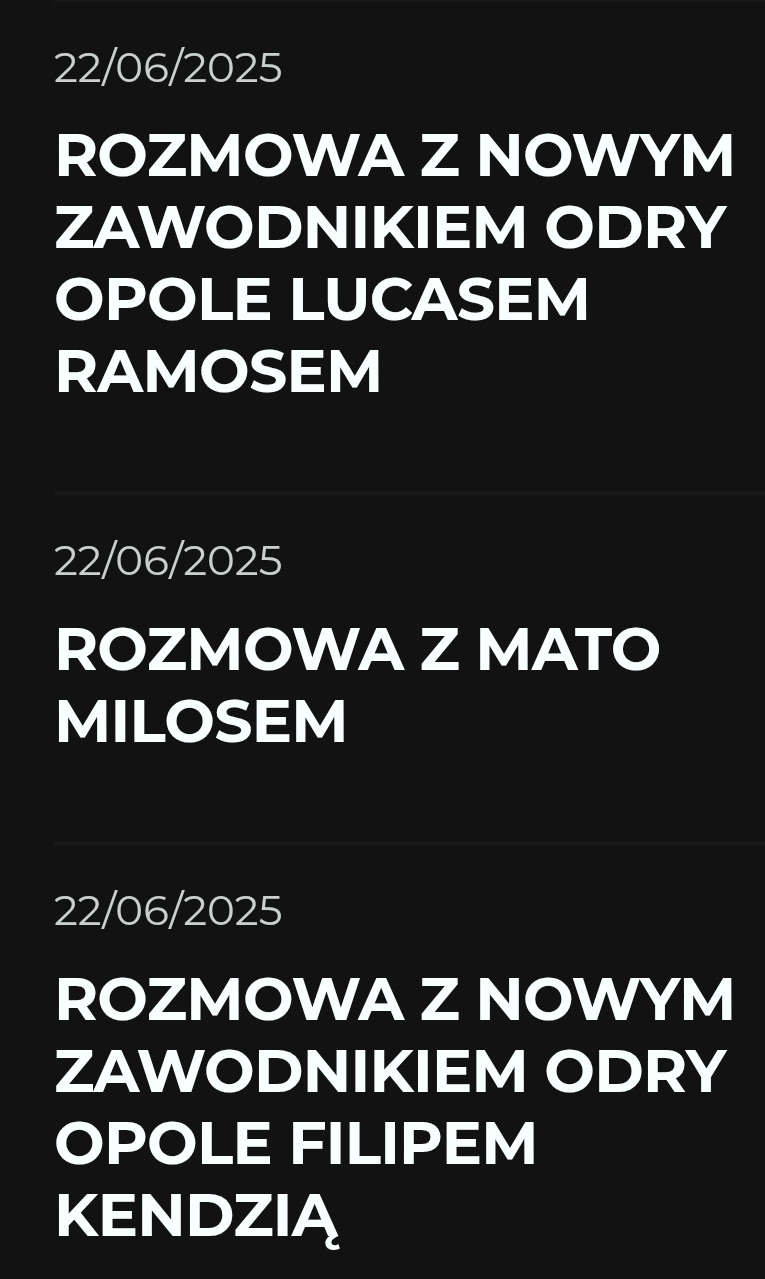Open the interview with Filip Kendzia article
The width and height of the screenshot is (765, 1279).
coord(394,1107)
